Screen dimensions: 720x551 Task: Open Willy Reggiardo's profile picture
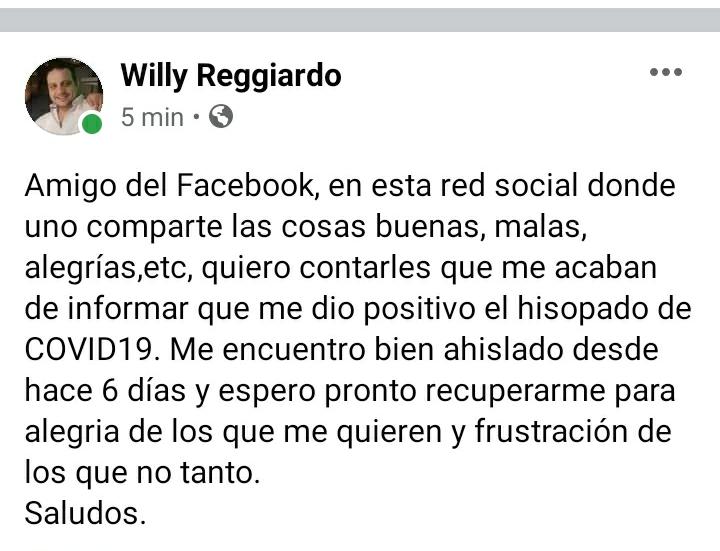(x=63, y=96)
